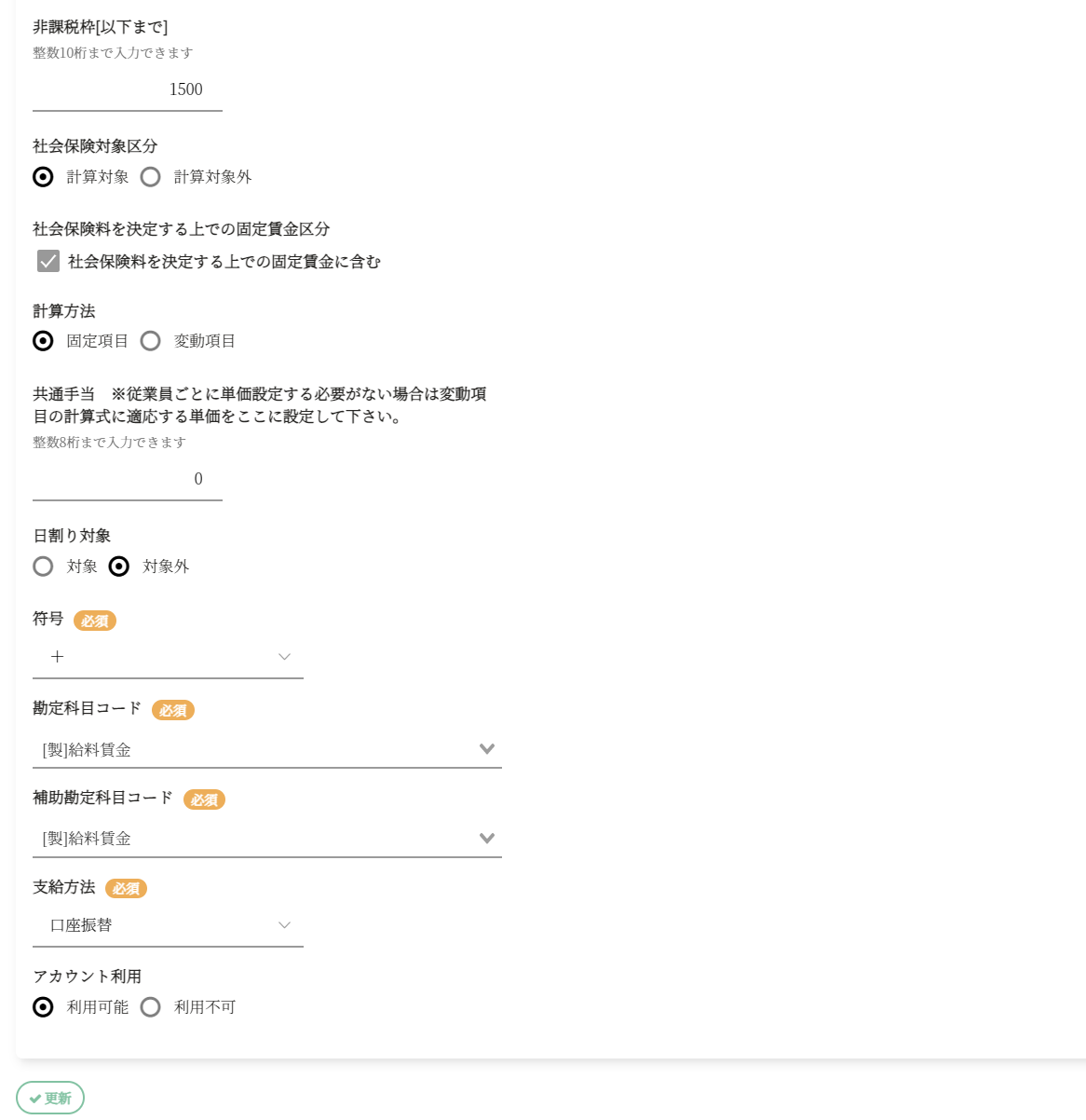
Task: Uncheck 社会保険料を決定する上での固定賃金に含む
Action: pos(48,262)
